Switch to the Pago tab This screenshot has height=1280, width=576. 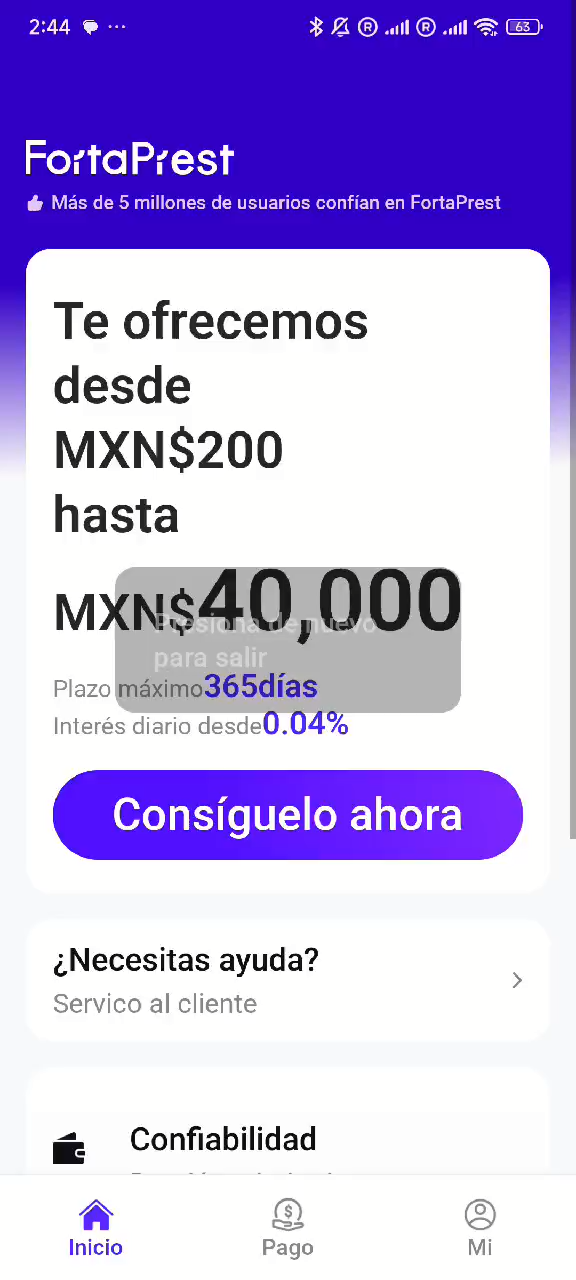point(288,1228)
